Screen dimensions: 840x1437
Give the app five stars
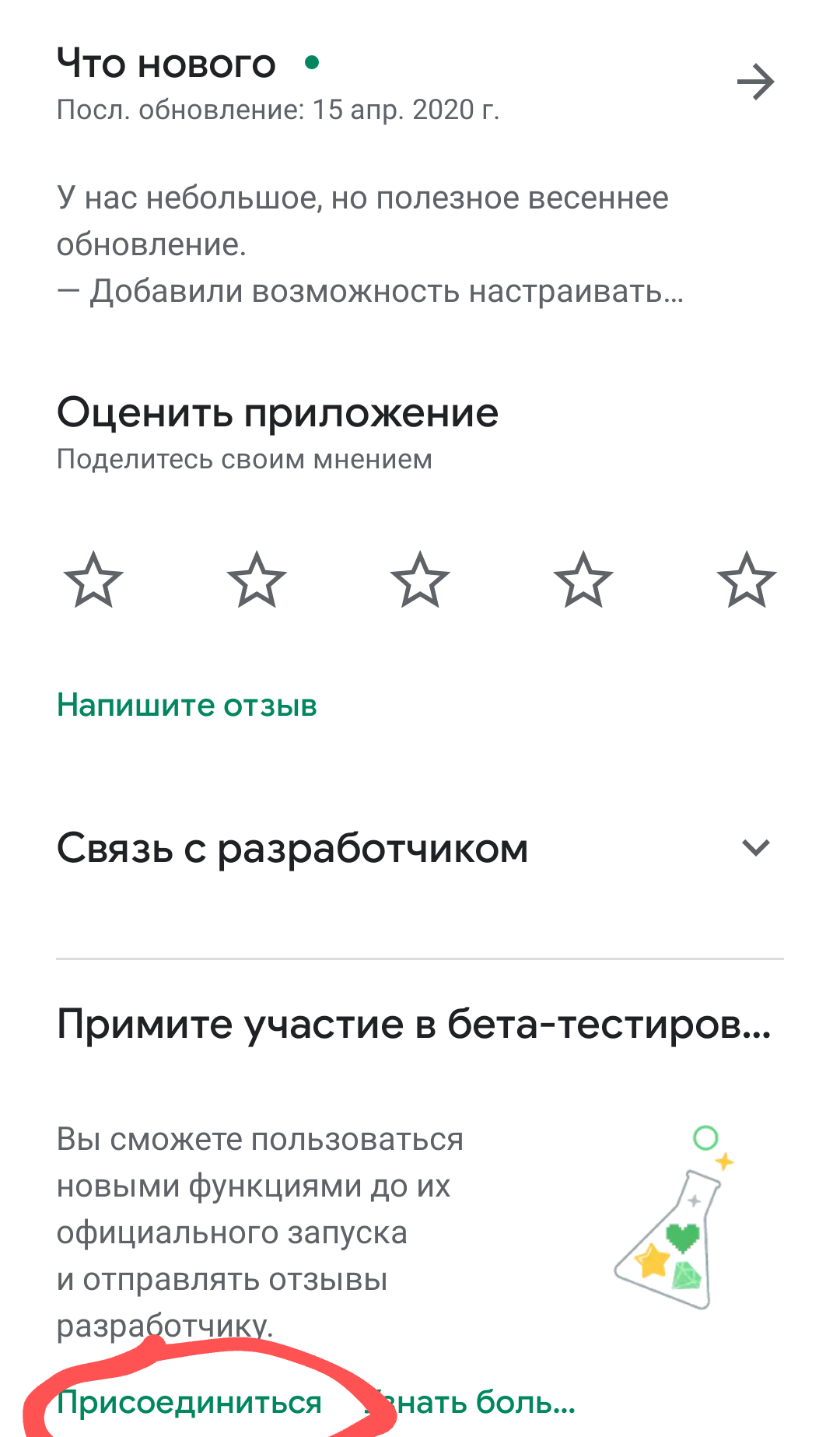coord(747,580)
